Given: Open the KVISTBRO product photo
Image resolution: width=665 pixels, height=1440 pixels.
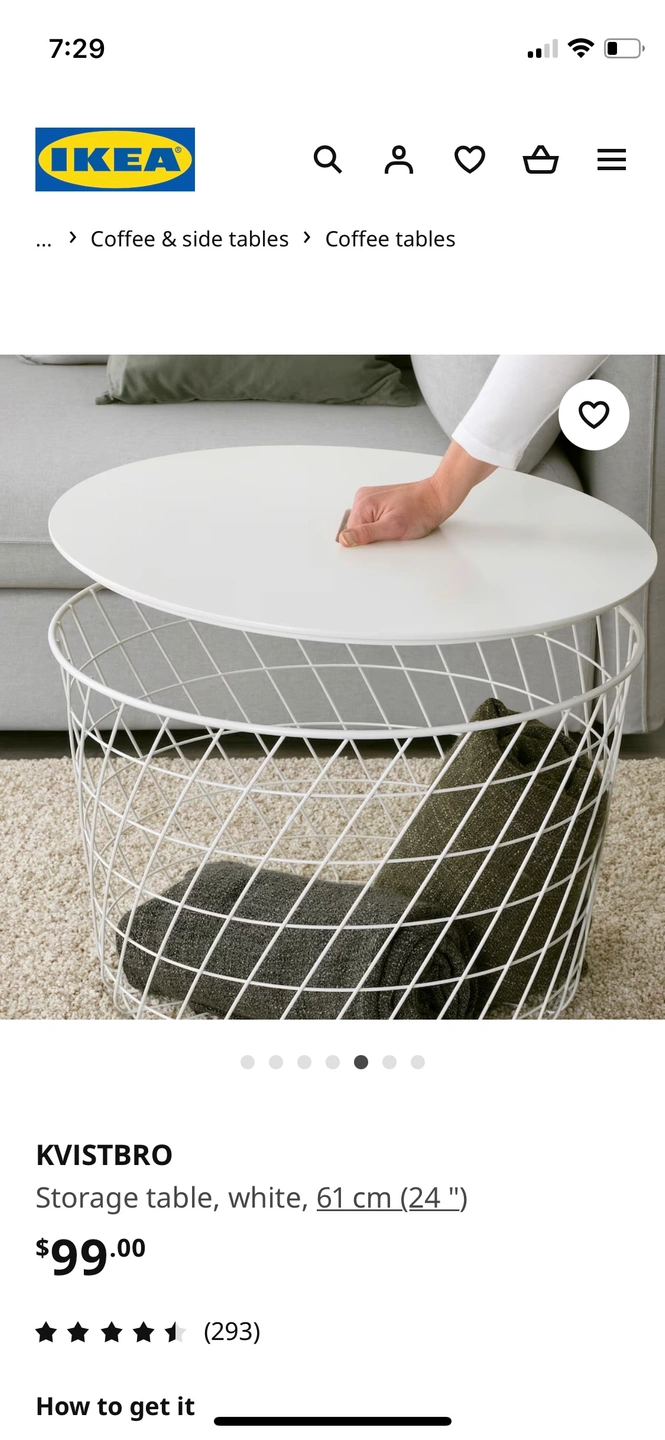Looking at the screenshot, I should click(x=332, y=700).
